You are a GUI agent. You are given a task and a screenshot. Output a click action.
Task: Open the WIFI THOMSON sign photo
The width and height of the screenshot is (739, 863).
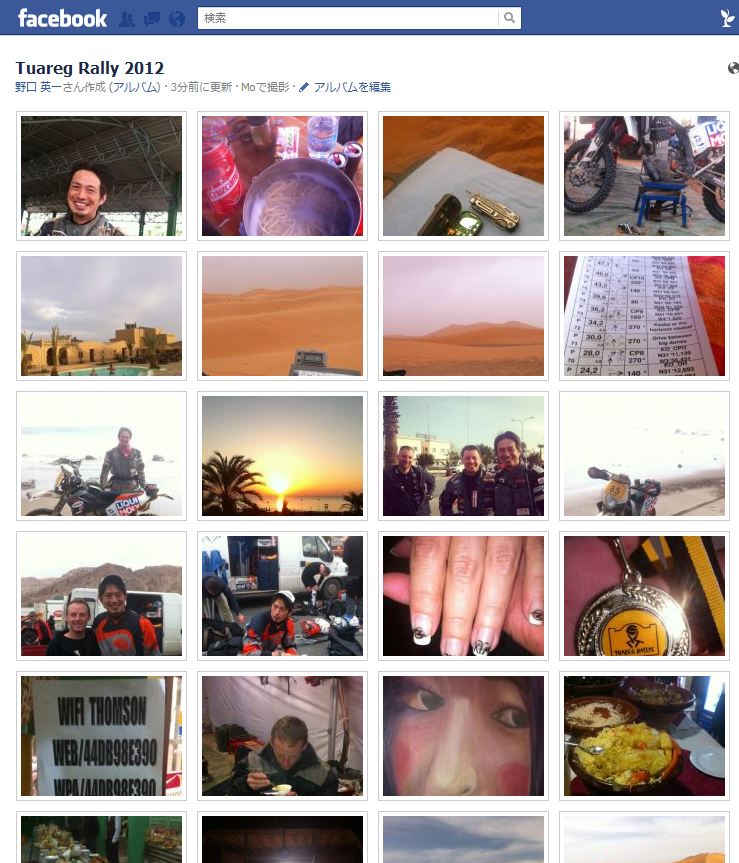coord(101,735)
